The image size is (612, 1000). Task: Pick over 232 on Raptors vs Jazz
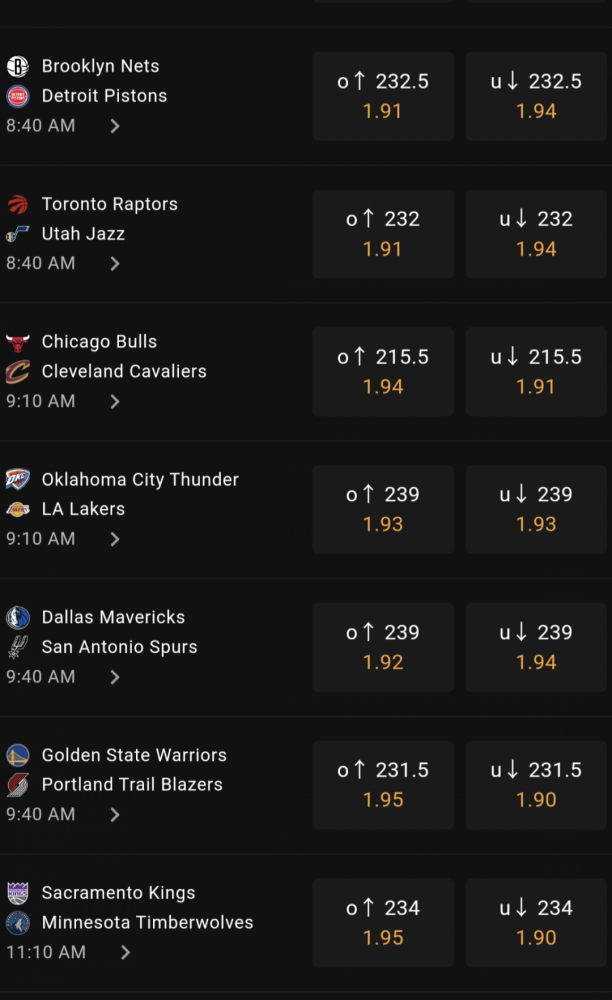pyautogui.click(x=382, y=234)
